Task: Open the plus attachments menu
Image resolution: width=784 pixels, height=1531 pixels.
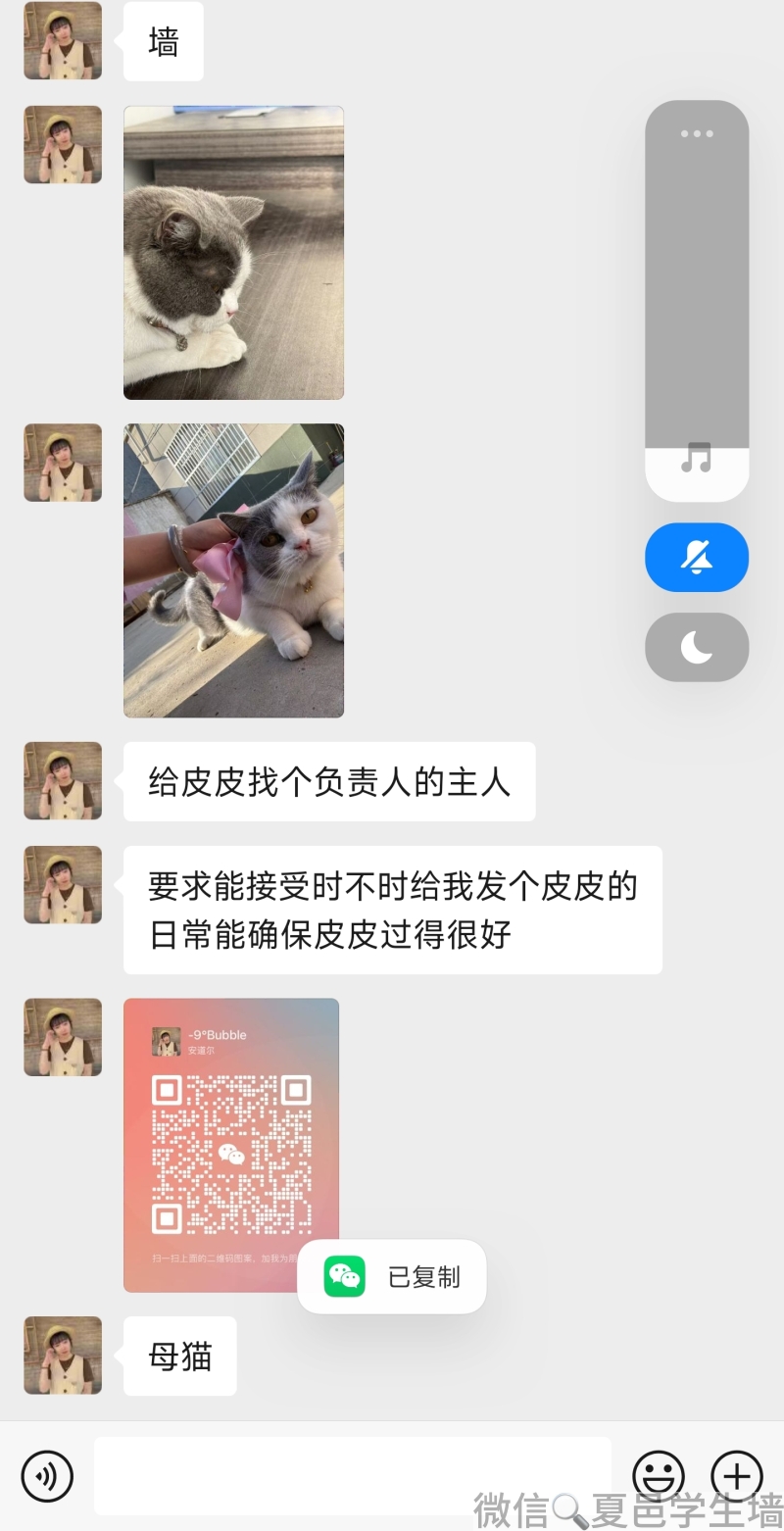Action: point(736,1476)
